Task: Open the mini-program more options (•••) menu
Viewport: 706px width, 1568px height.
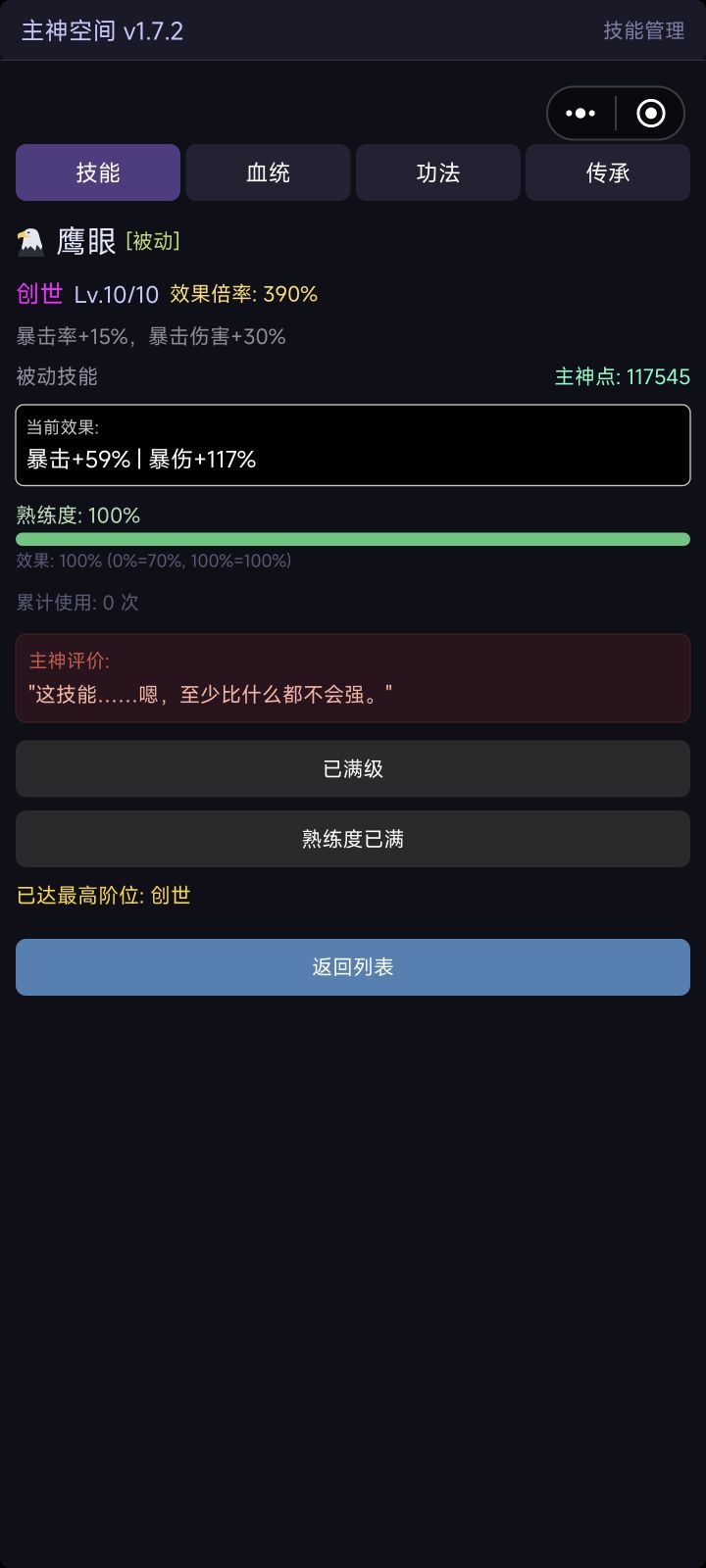Action: coord(581,113)
